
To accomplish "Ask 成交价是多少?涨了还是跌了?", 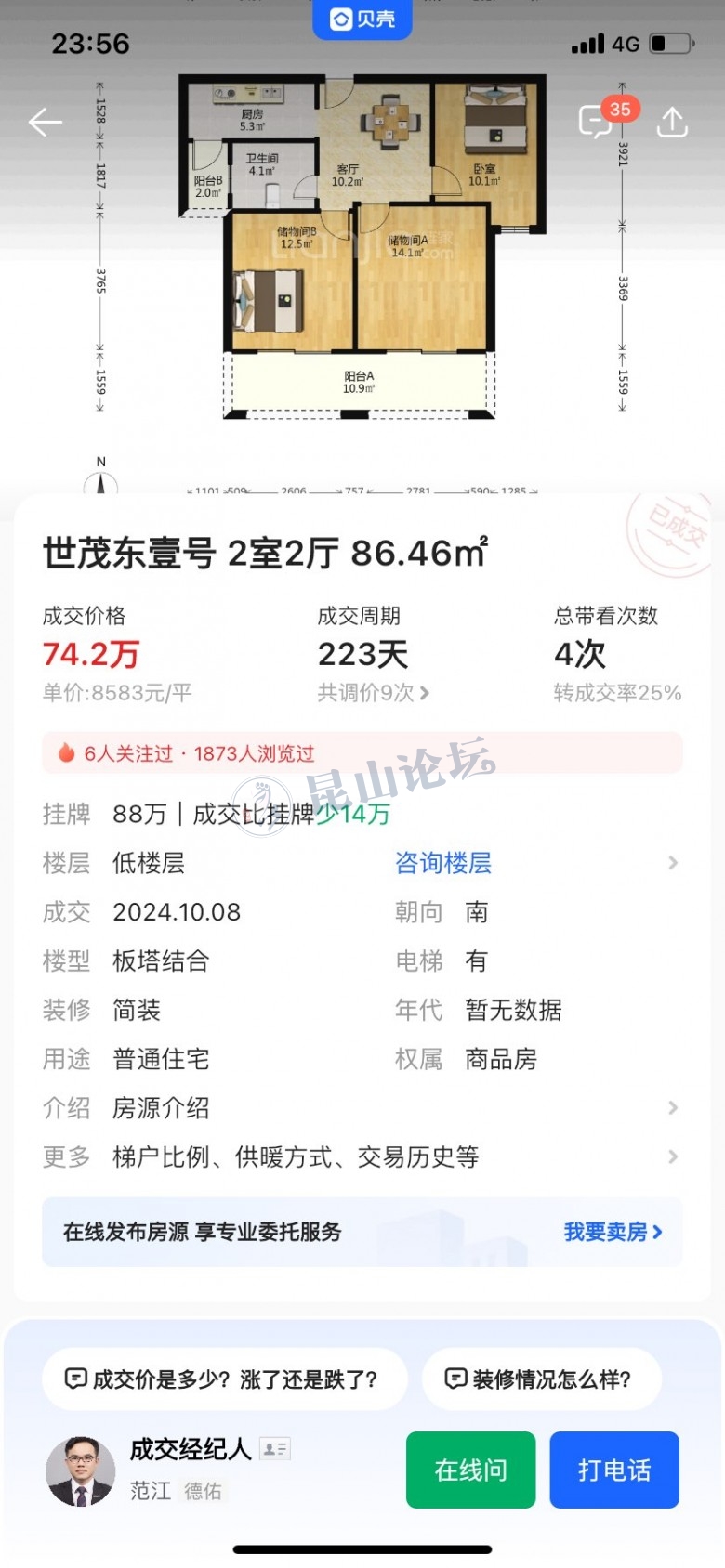I will 224,1379.
